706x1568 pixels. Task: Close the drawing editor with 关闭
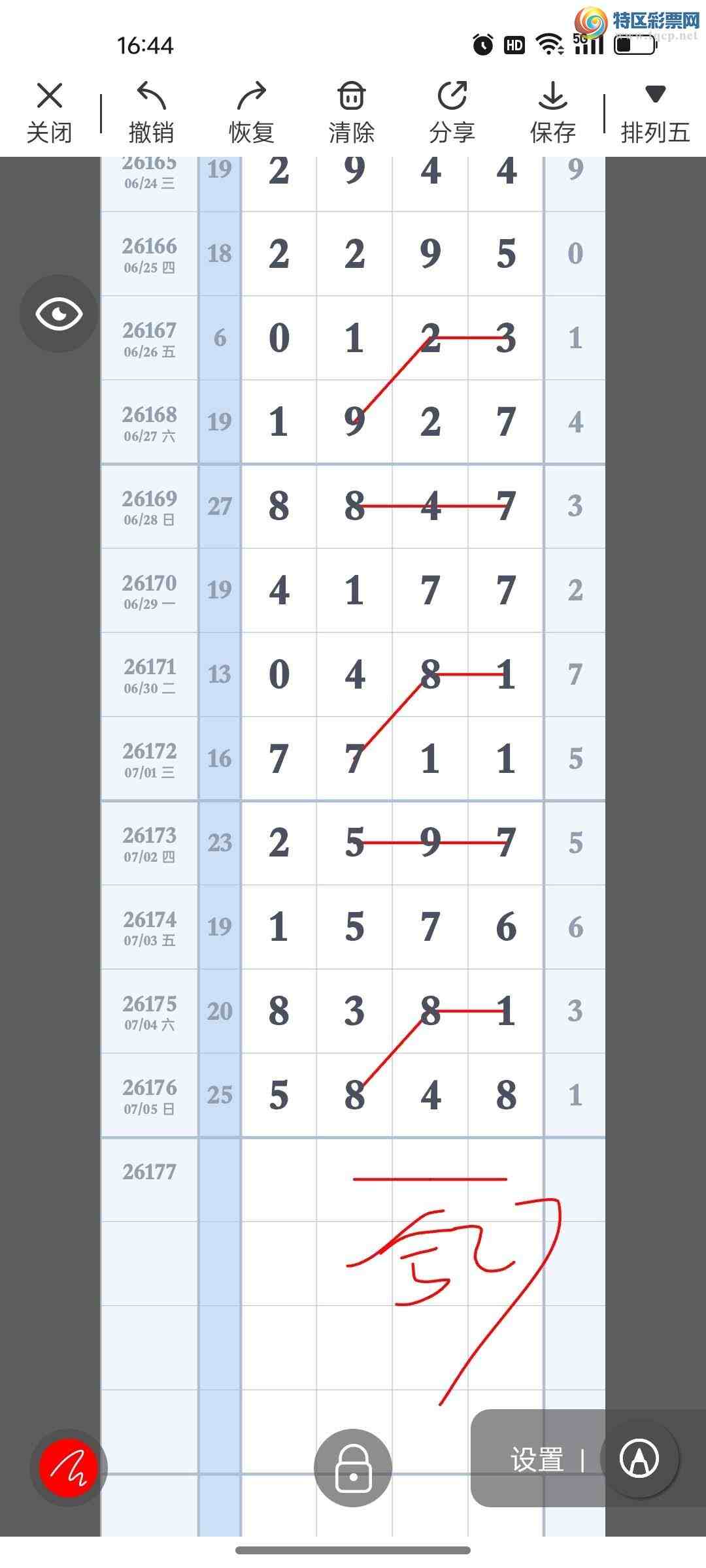[50, 112]
